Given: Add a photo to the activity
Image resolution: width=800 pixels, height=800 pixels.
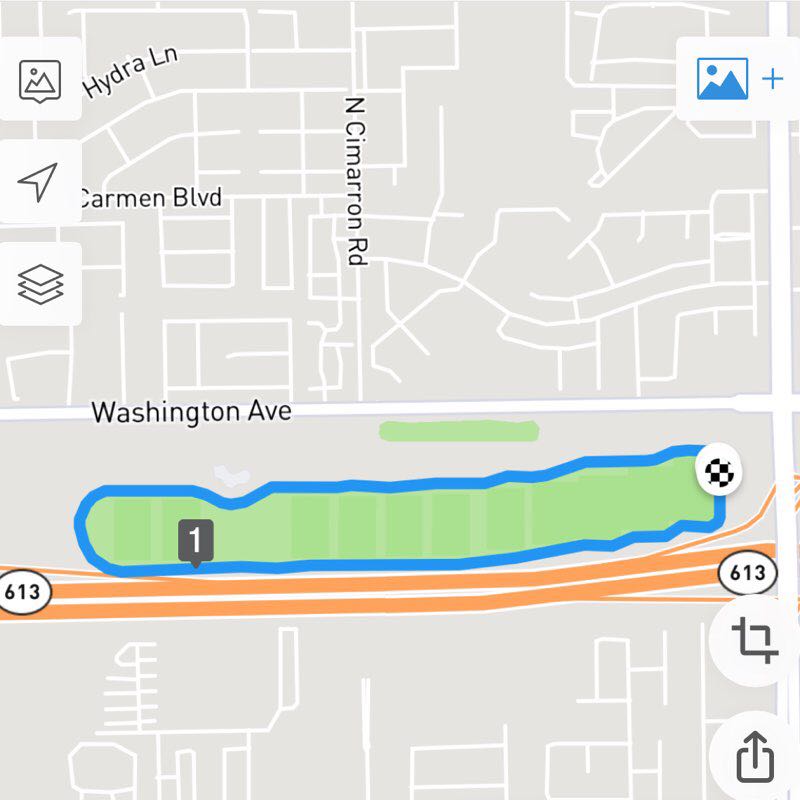Looking at the screenshot, I should click(740, 79).
